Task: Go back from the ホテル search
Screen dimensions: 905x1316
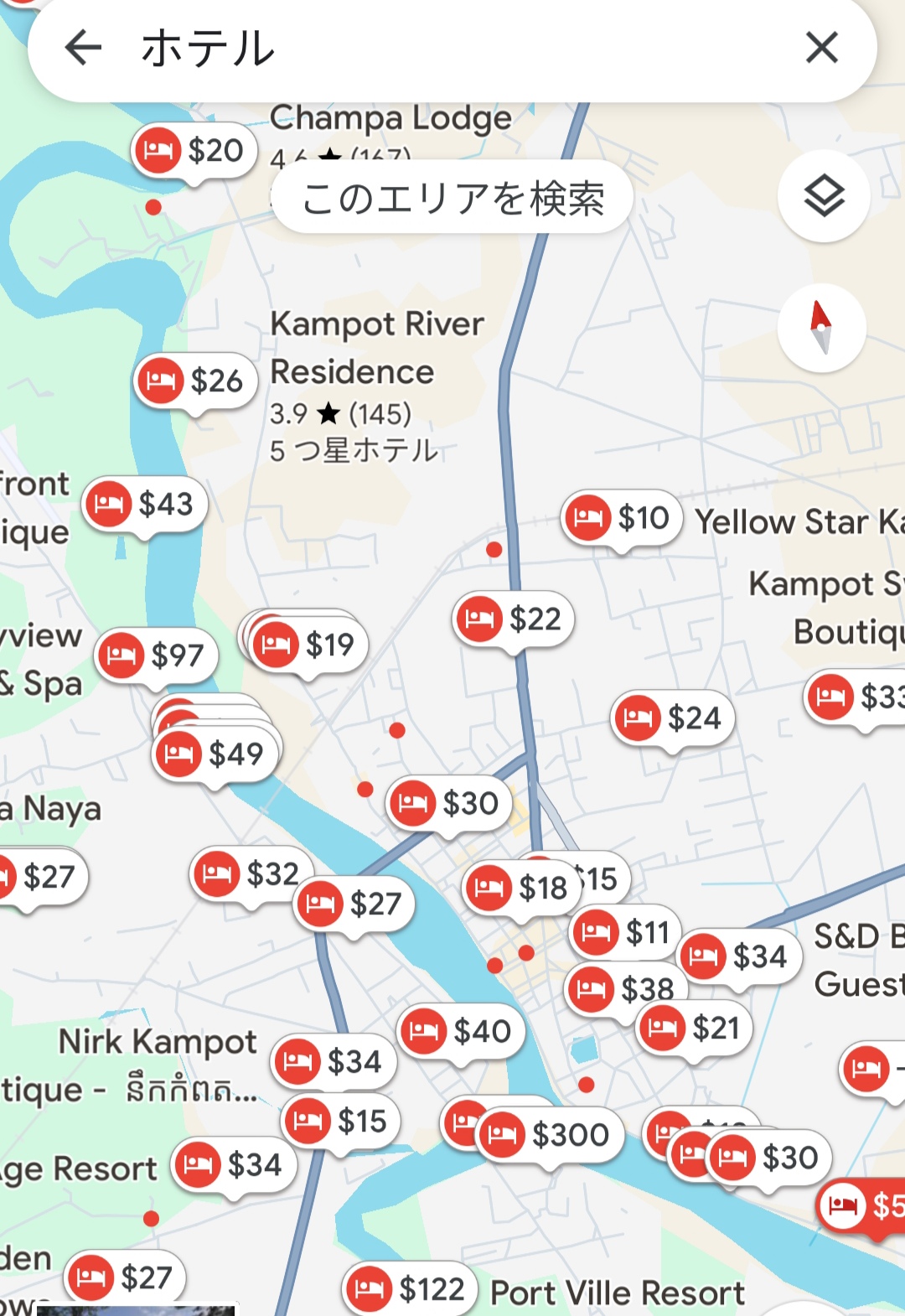Action: pos(83,48)
